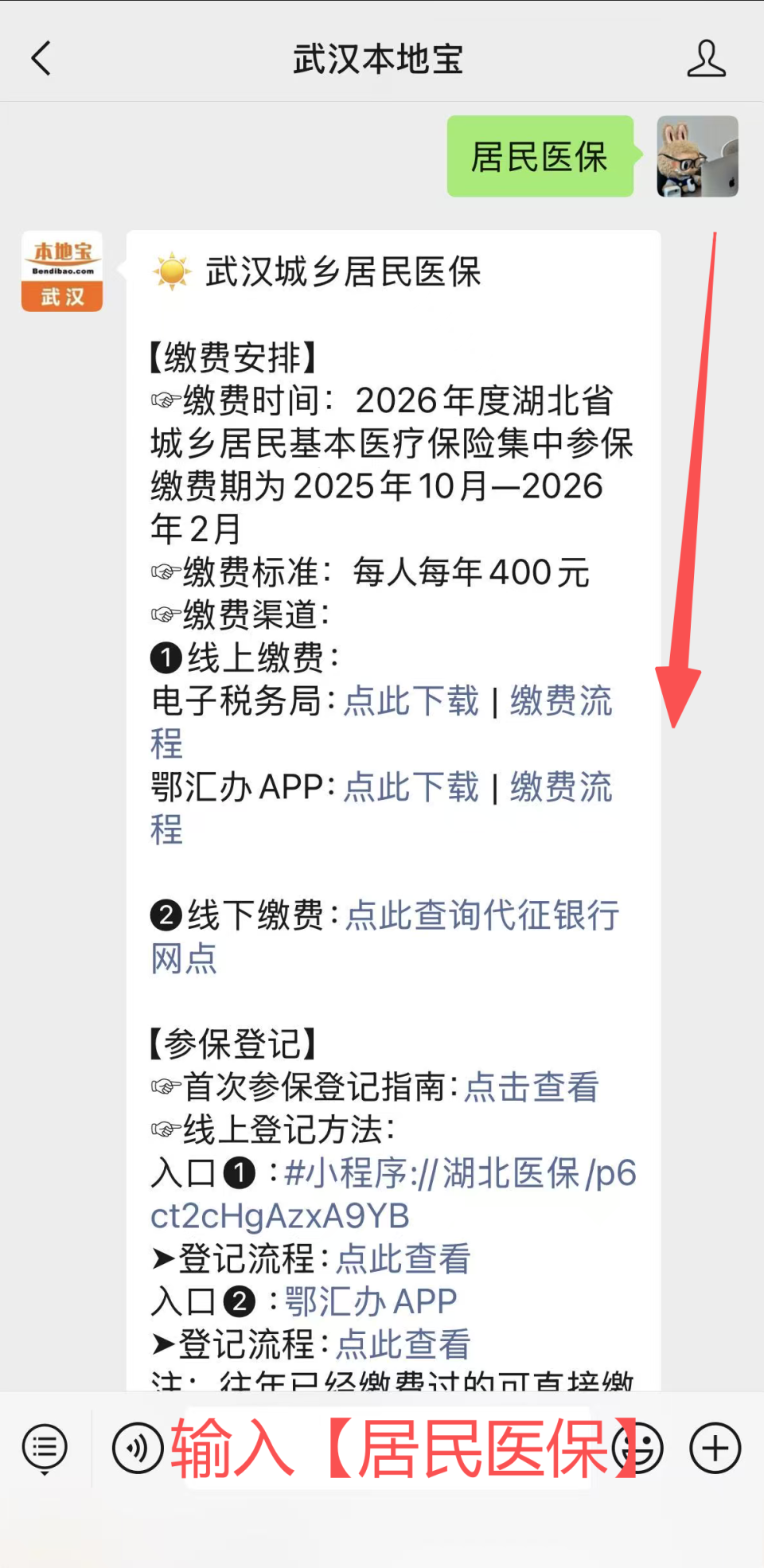Switch to voice input mode
The height and width of the screenshot is (1568, 764).
pyautogui.click(x=137, y=1449)
